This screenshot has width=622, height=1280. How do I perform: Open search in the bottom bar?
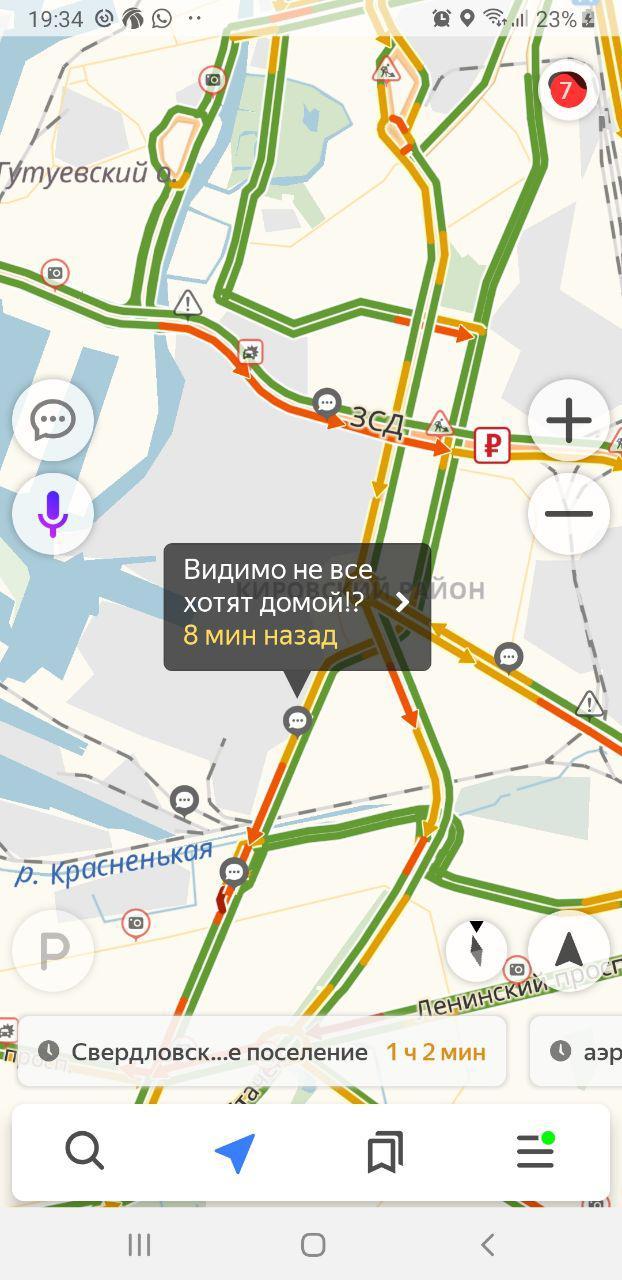(85, 1152)
